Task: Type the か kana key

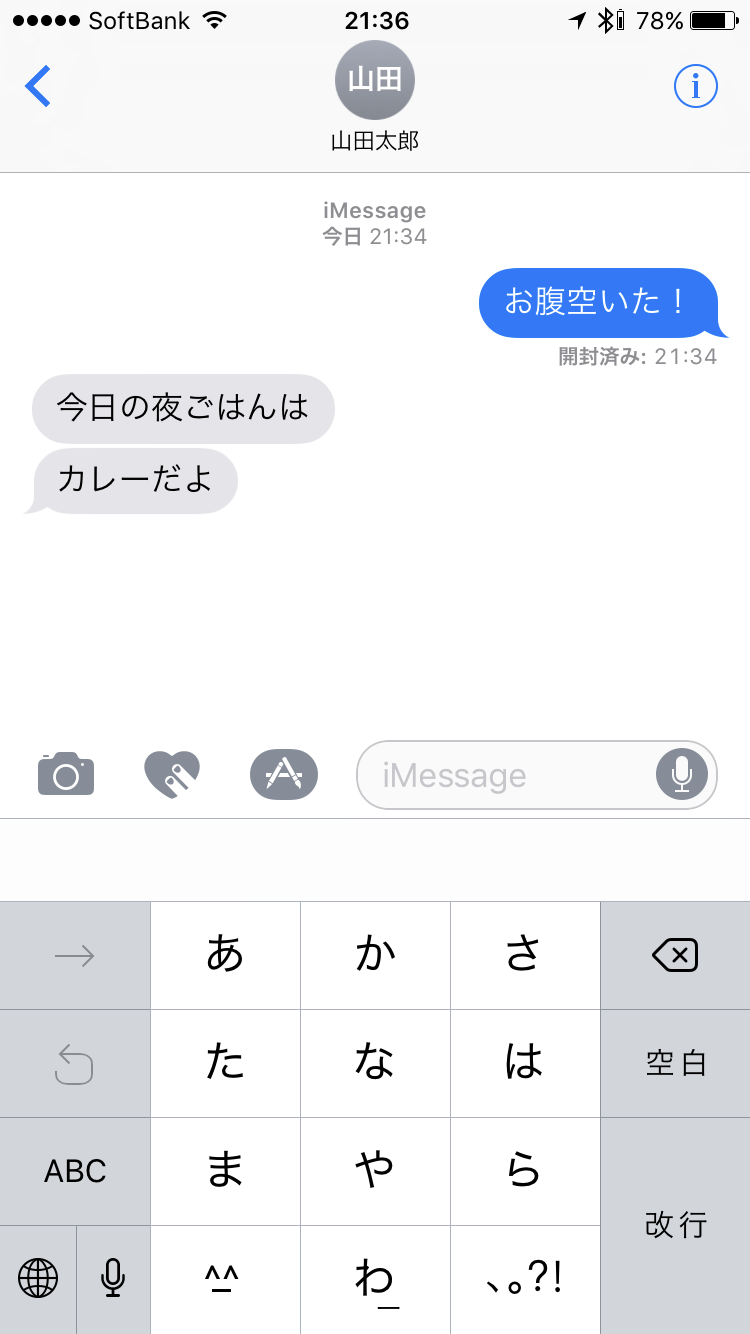Action: pyautogui.click(x=375, y=956)
